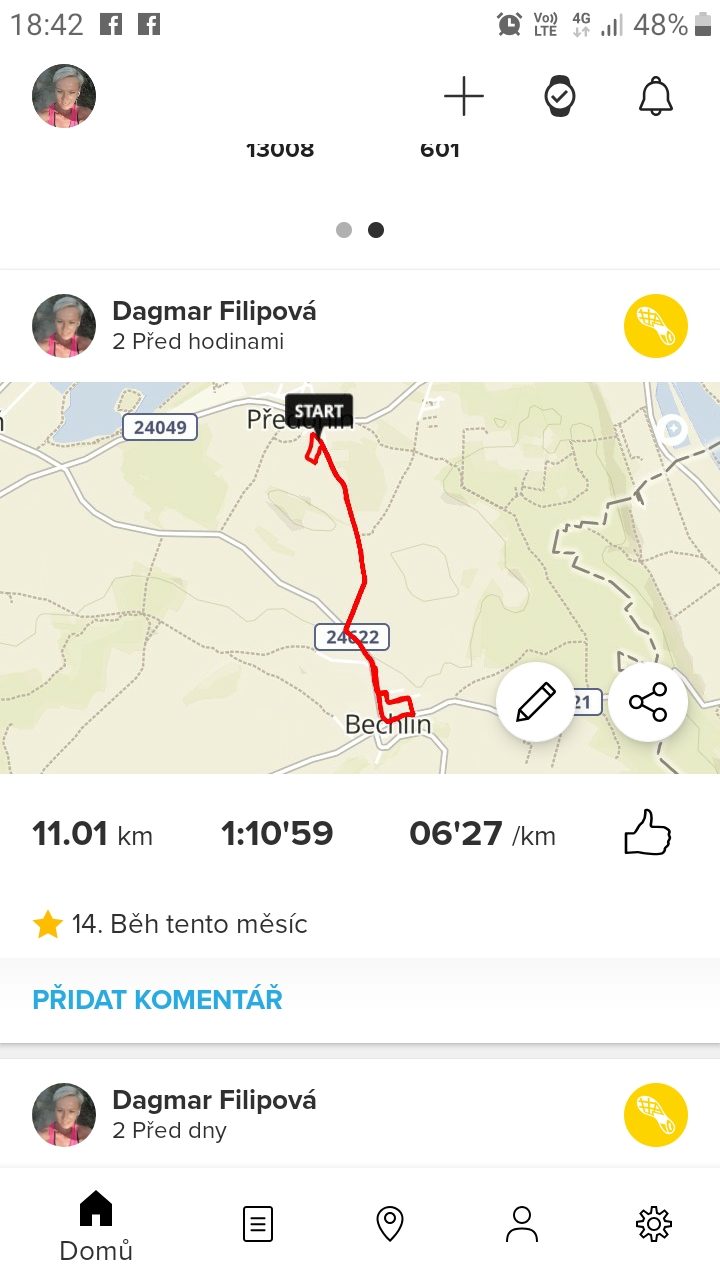Switch to the Domů tab
This screenshot has width=720, height=1280.
click(x=96, y=1226)
